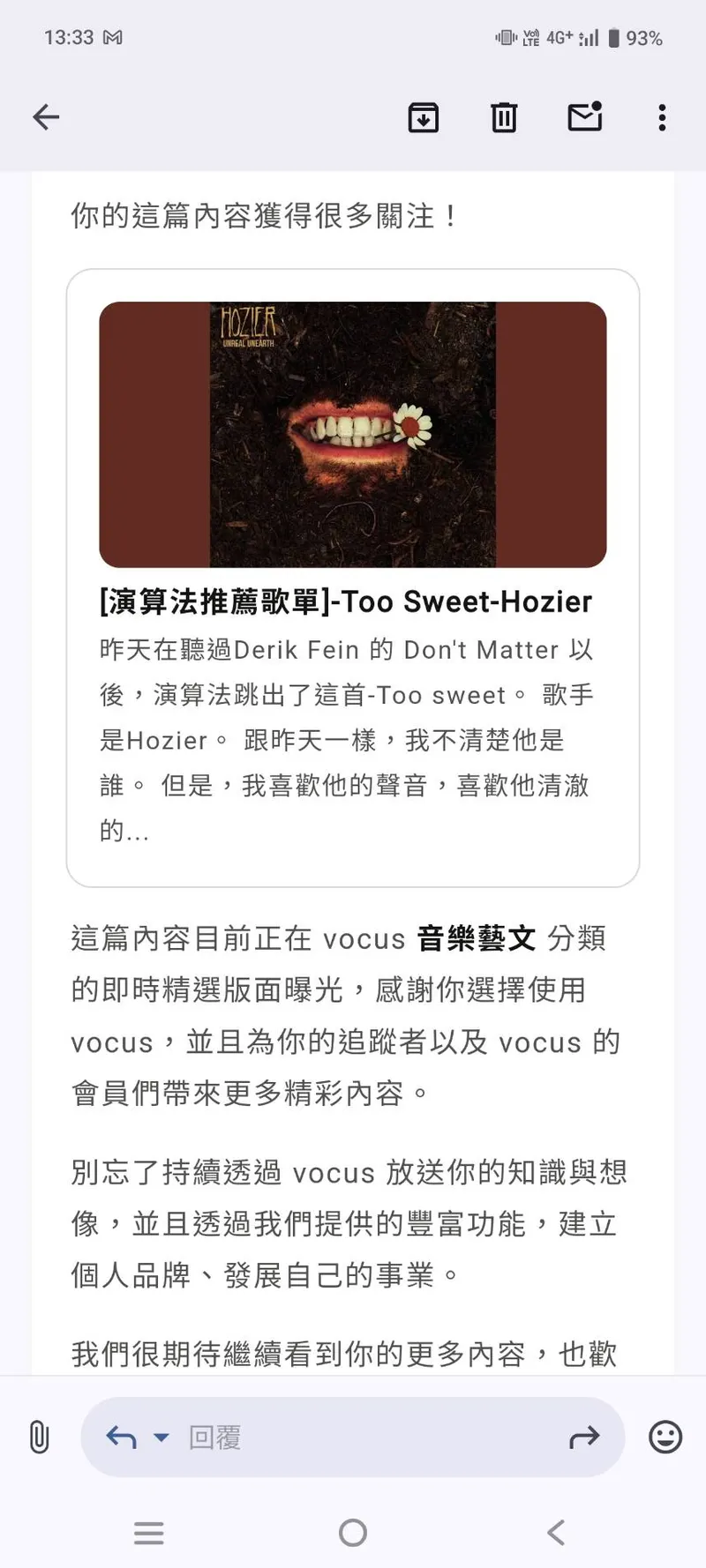Open the overflow menu
Image resolution: width=706 pixels, height=1568 pixels.
pyautogui.click(x=662, y=117)
